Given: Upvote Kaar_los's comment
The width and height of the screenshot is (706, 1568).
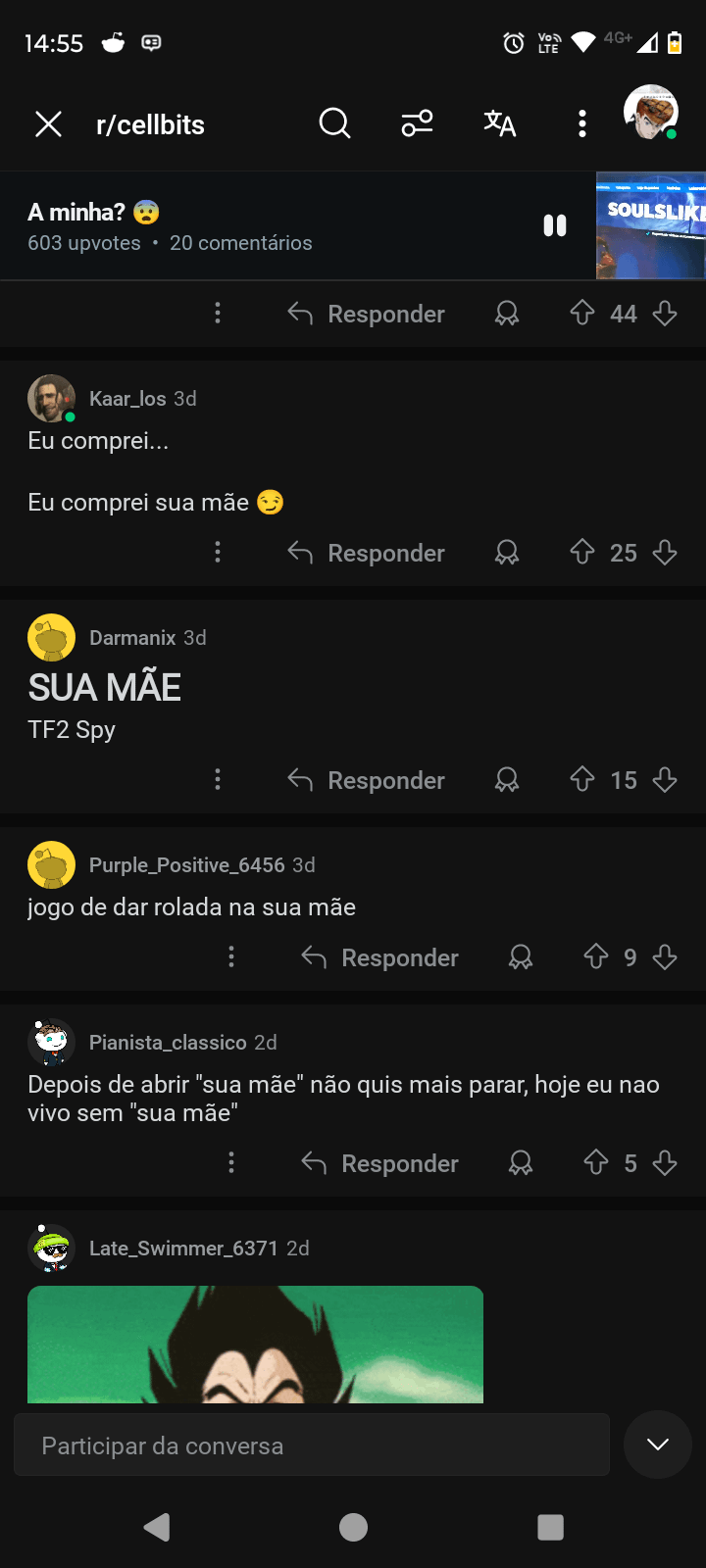Looking at the screenshot, I should coord(582,552).
